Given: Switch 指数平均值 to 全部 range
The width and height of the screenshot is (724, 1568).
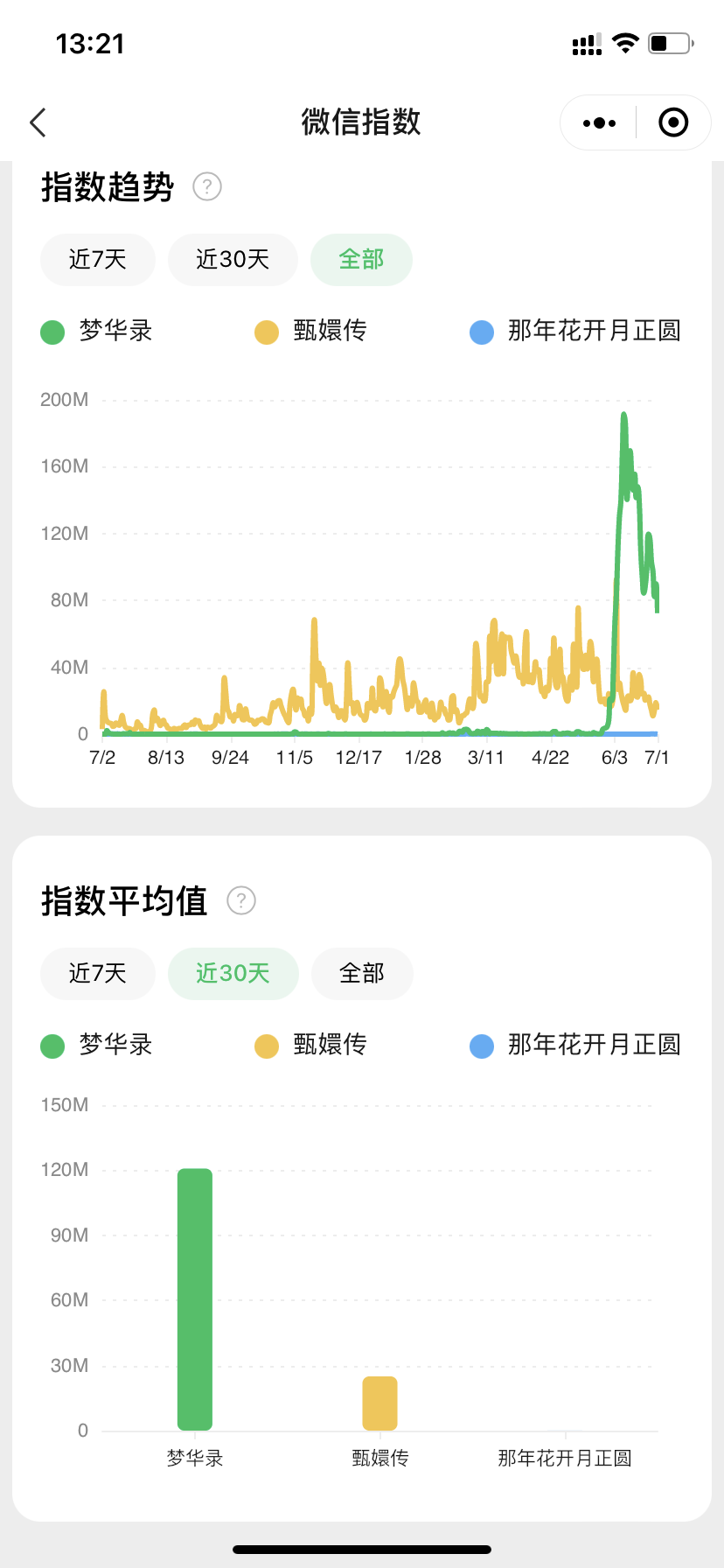Looking at the screenshot, I should click(x=362, y=973).
